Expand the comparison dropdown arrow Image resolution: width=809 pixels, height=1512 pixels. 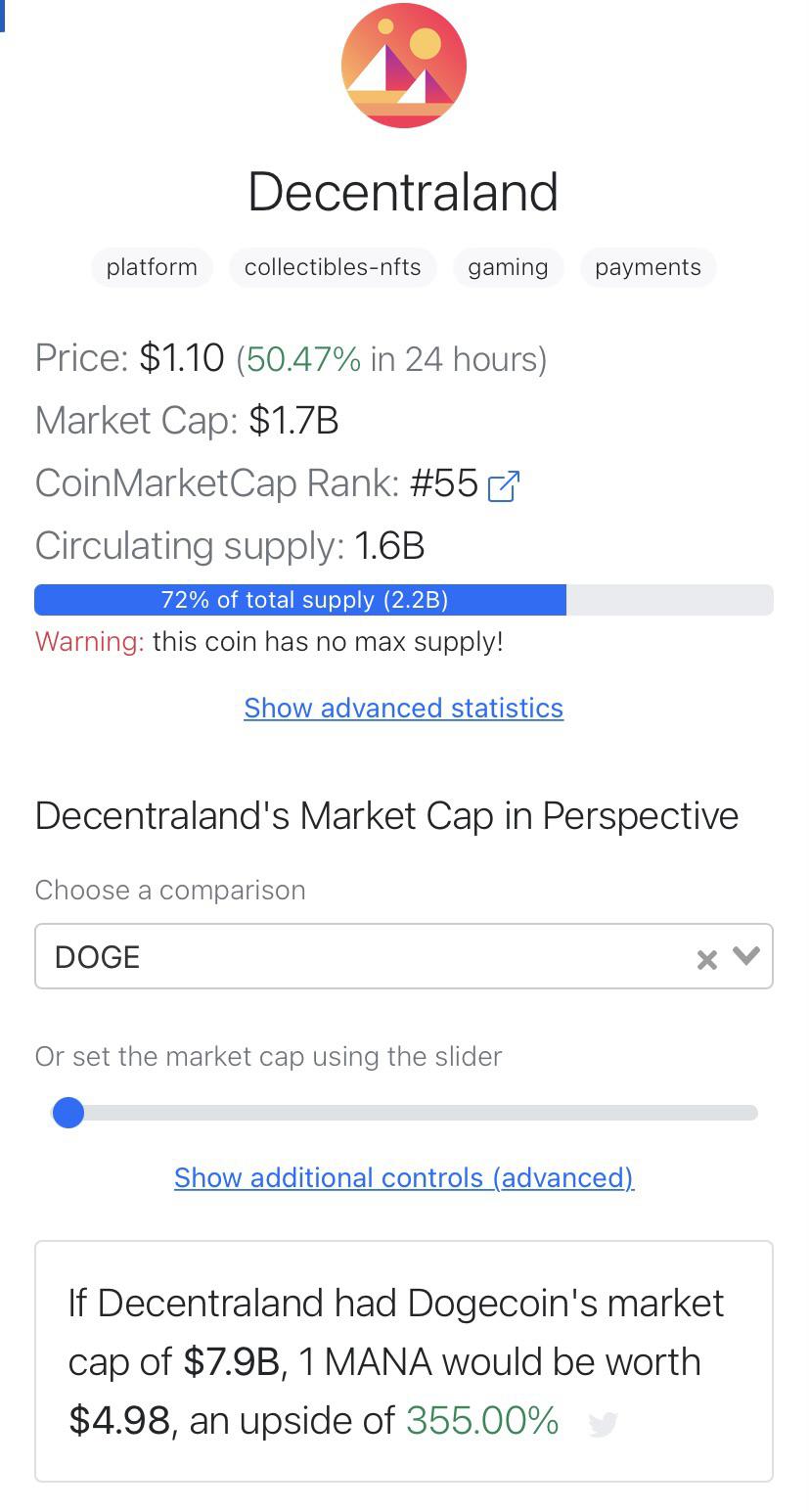pos(746,956)
